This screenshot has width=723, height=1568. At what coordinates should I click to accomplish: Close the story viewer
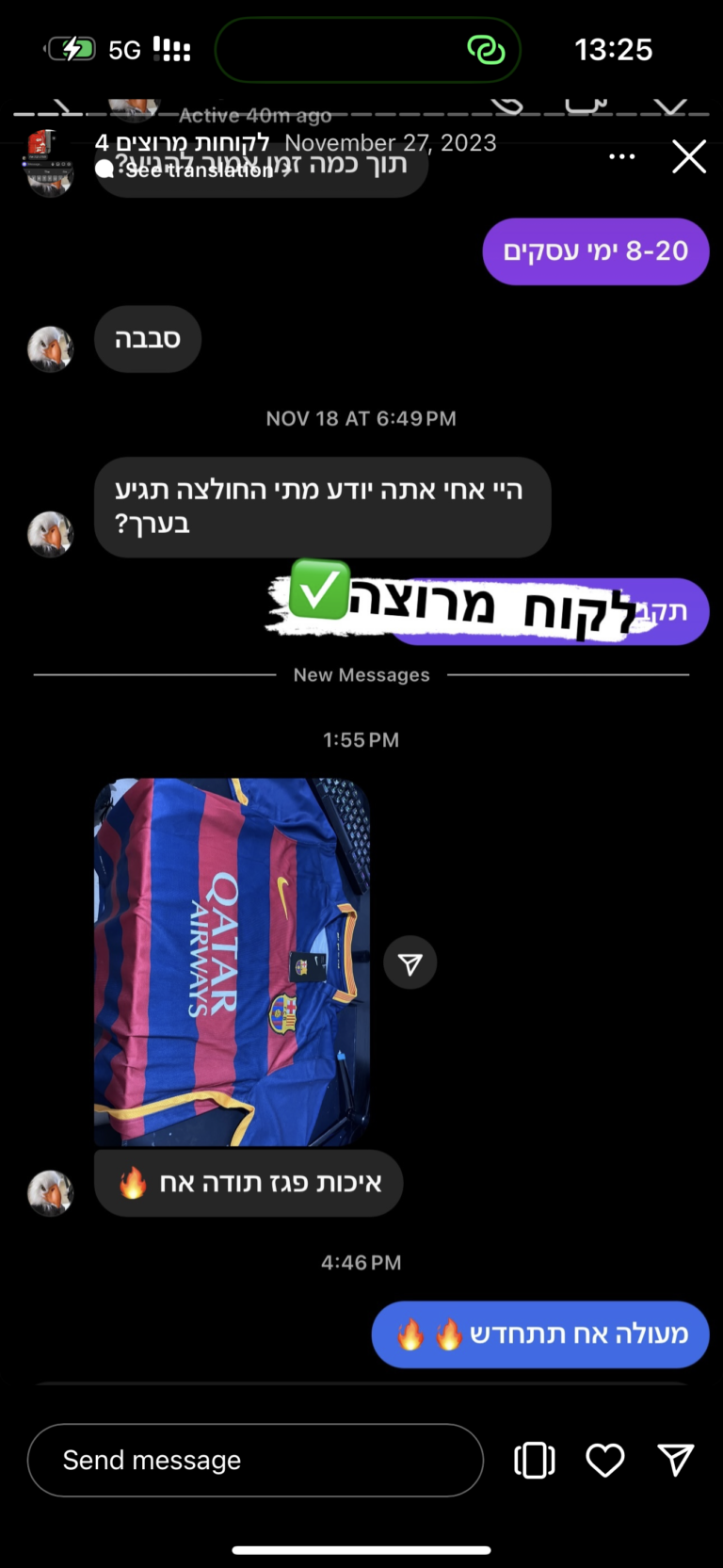pos(689,156)
